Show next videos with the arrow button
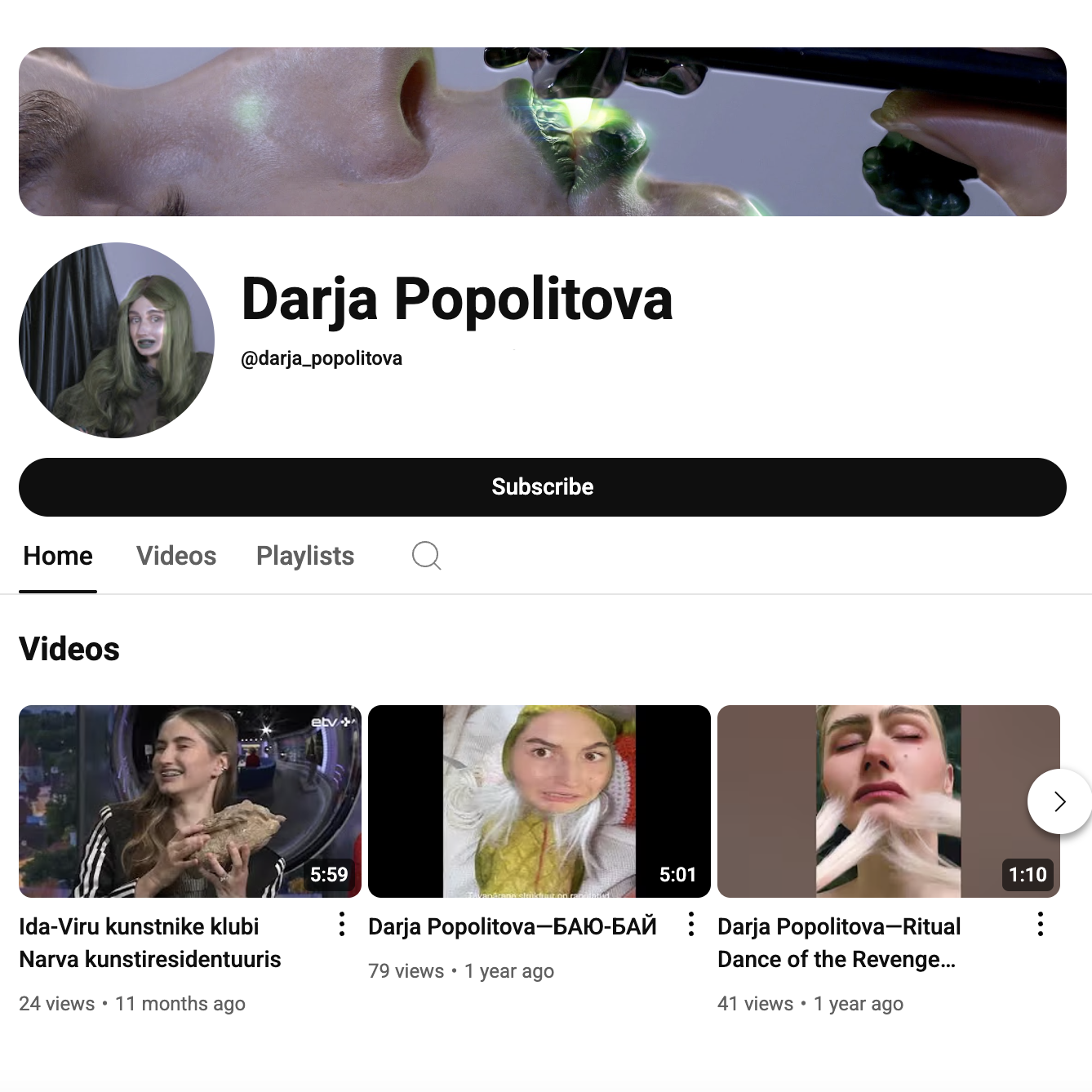 1059,801
